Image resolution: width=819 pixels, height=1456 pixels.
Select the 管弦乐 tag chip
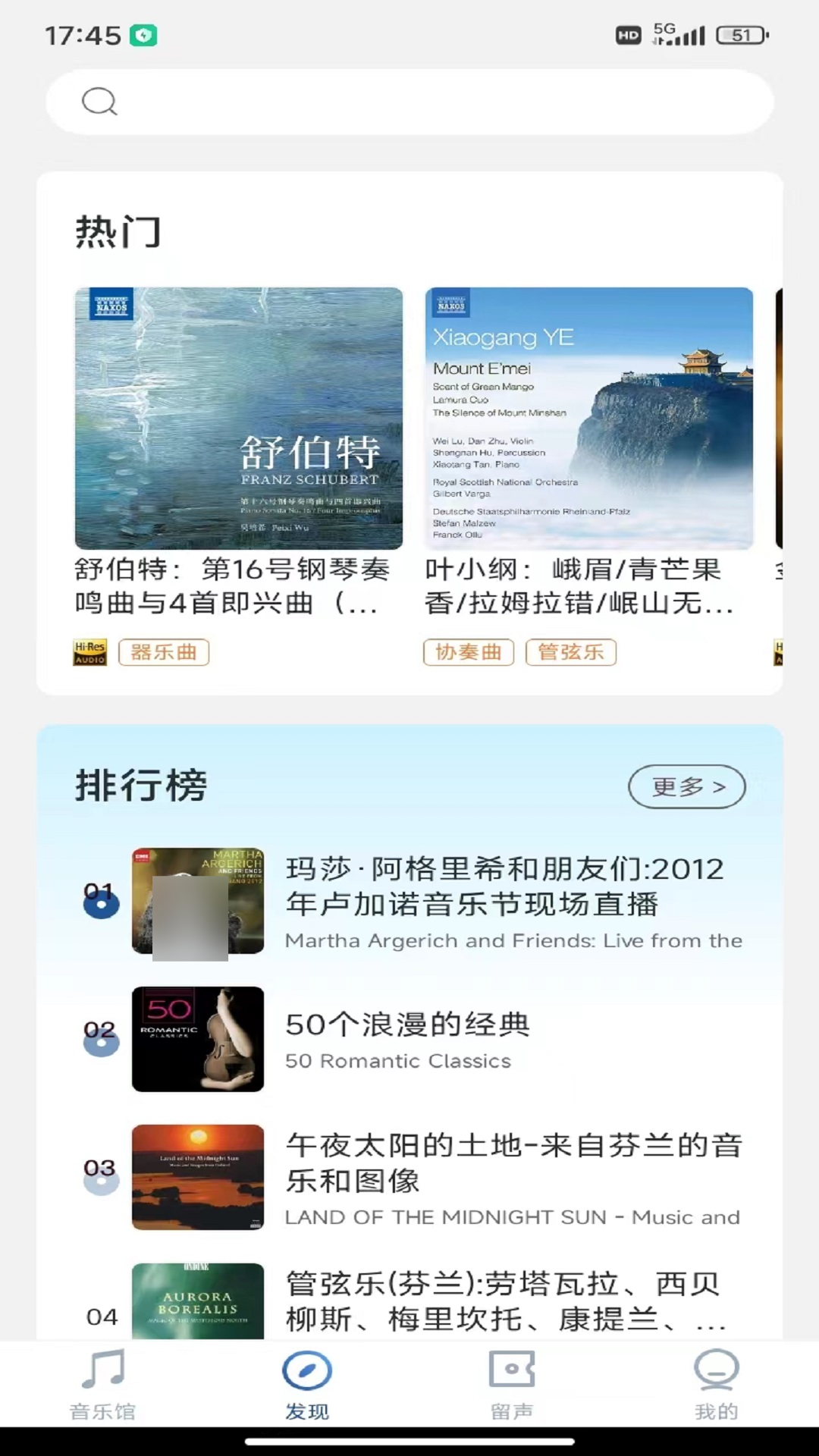[570, 652]
